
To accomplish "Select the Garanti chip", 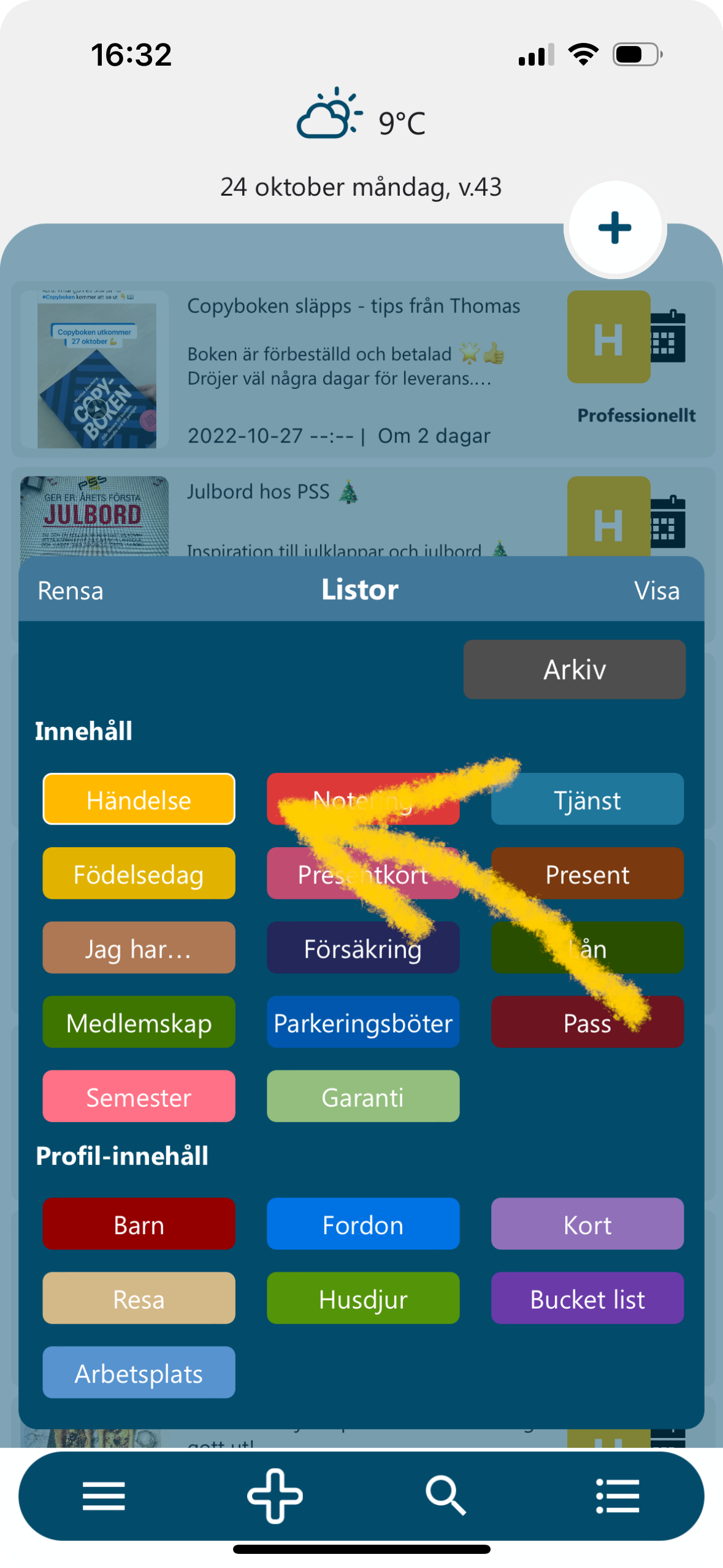I will pos(362,1096).
